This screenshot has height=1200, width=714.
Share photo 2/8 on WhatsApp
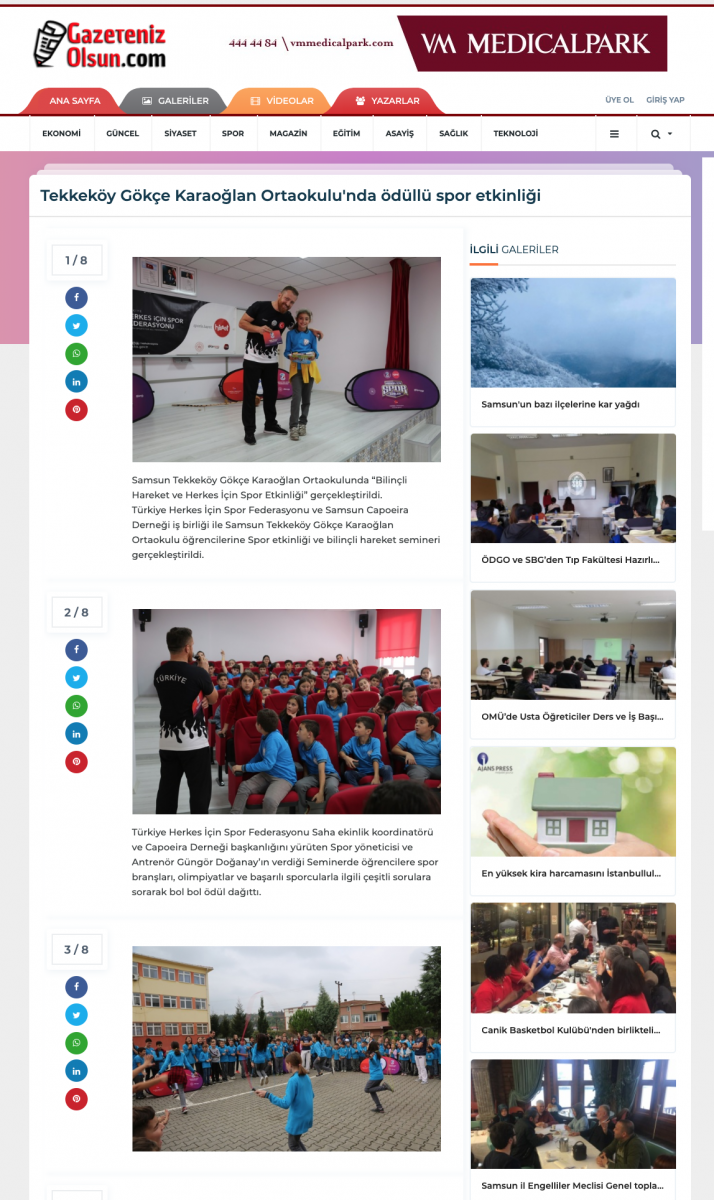[x=76, y=706]
